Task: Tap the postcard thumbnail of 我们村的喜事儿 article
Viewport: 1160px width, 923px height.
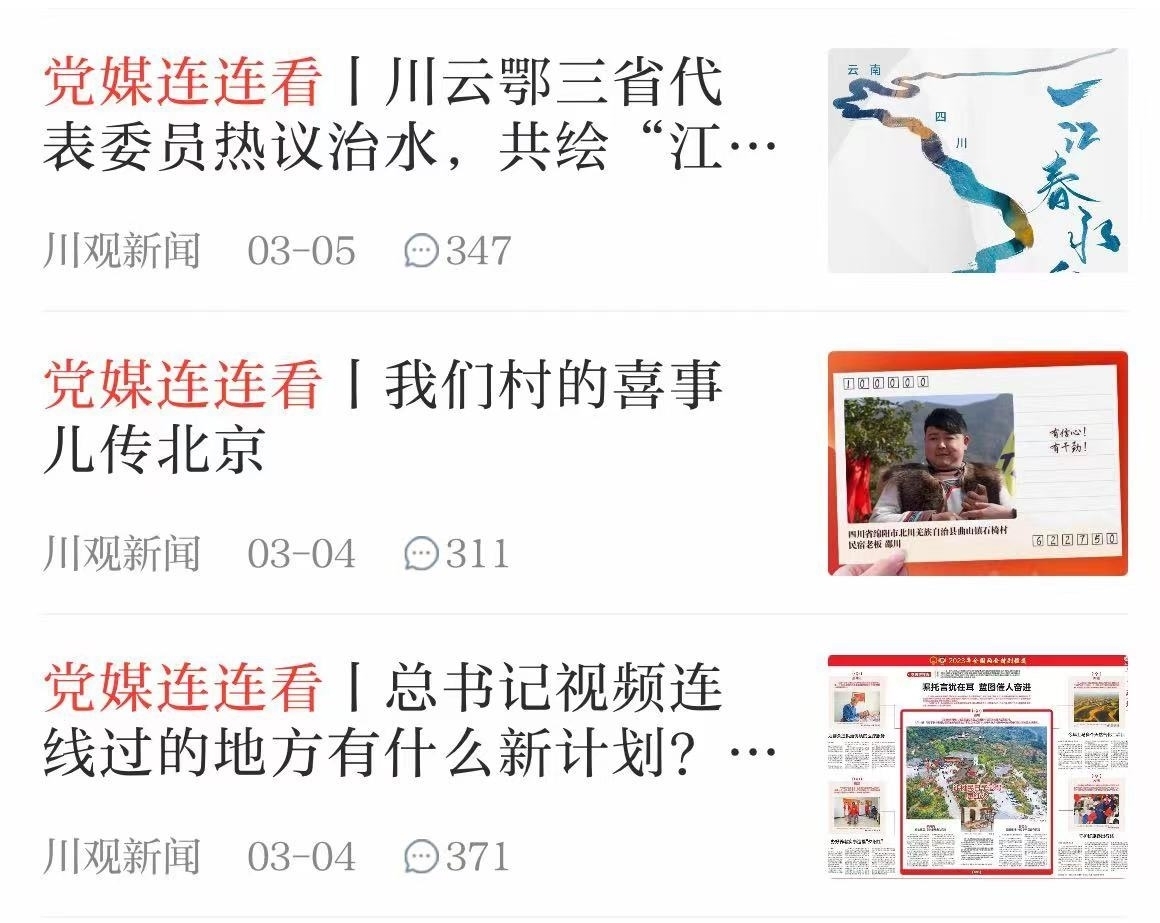Action: [x=977, y=463]
